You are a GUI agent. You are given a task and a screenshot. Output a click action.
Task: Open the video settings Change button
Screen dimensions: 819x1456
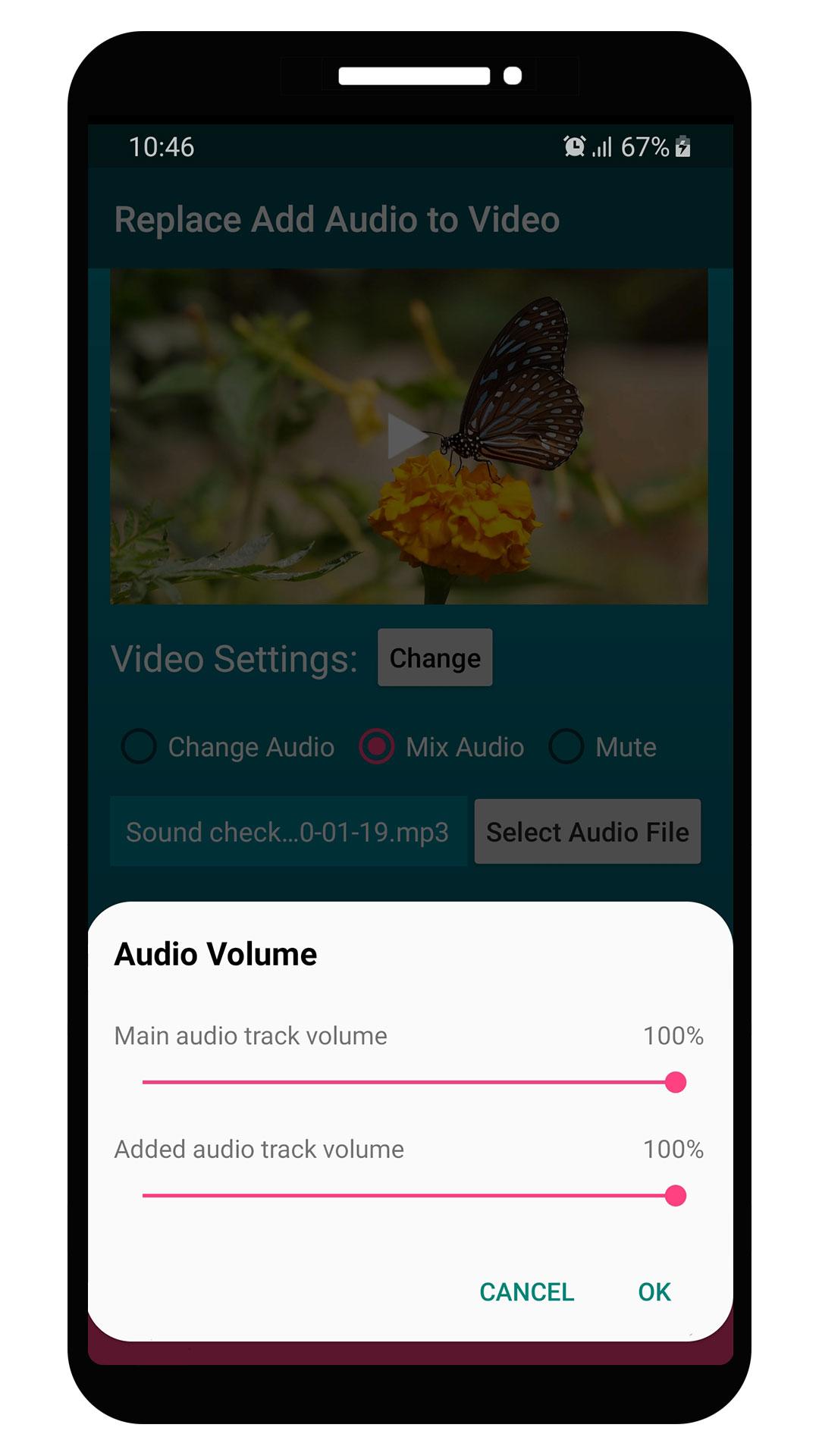point(435,658)
